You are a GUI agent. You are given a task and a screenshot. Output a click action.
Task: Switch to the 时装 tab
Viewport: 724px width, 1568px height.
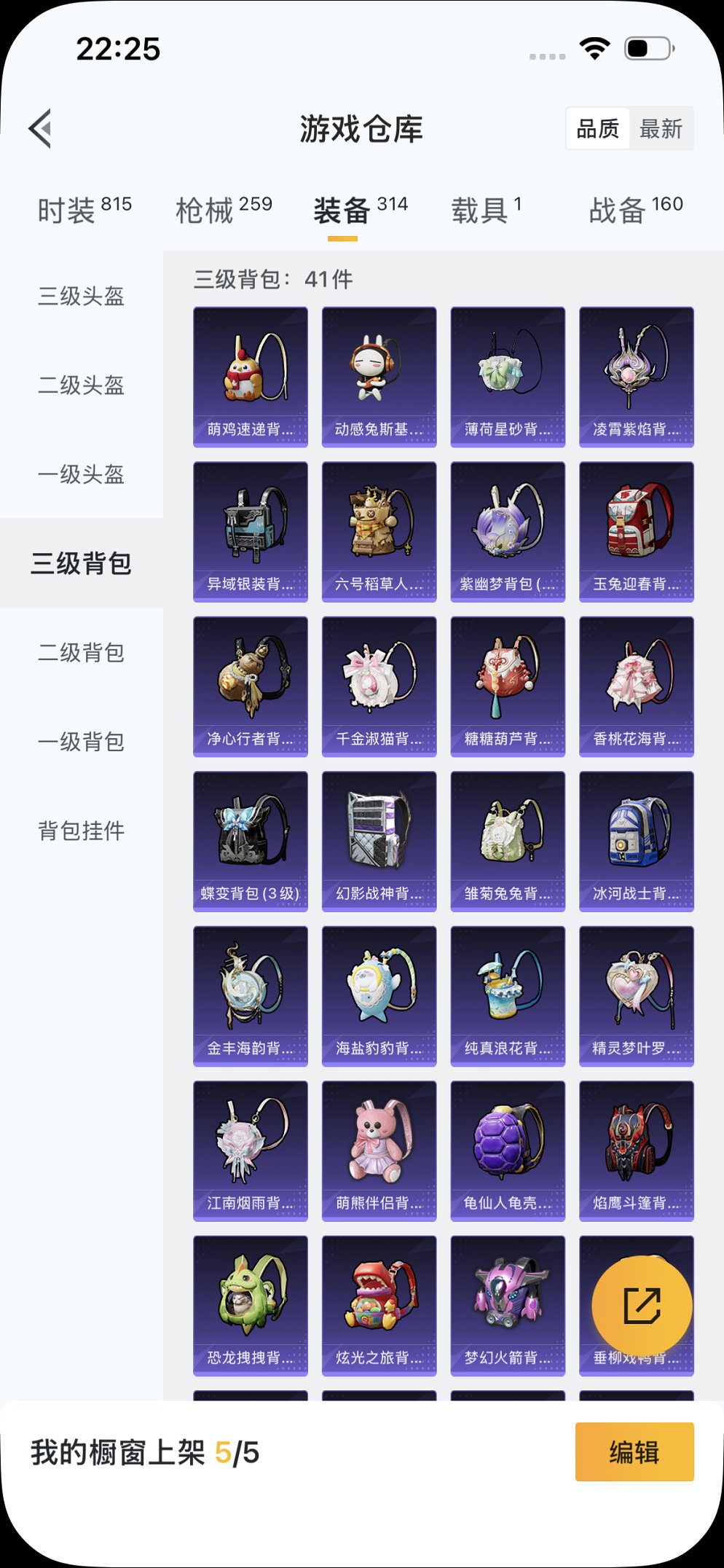click(x=84, y=209)
